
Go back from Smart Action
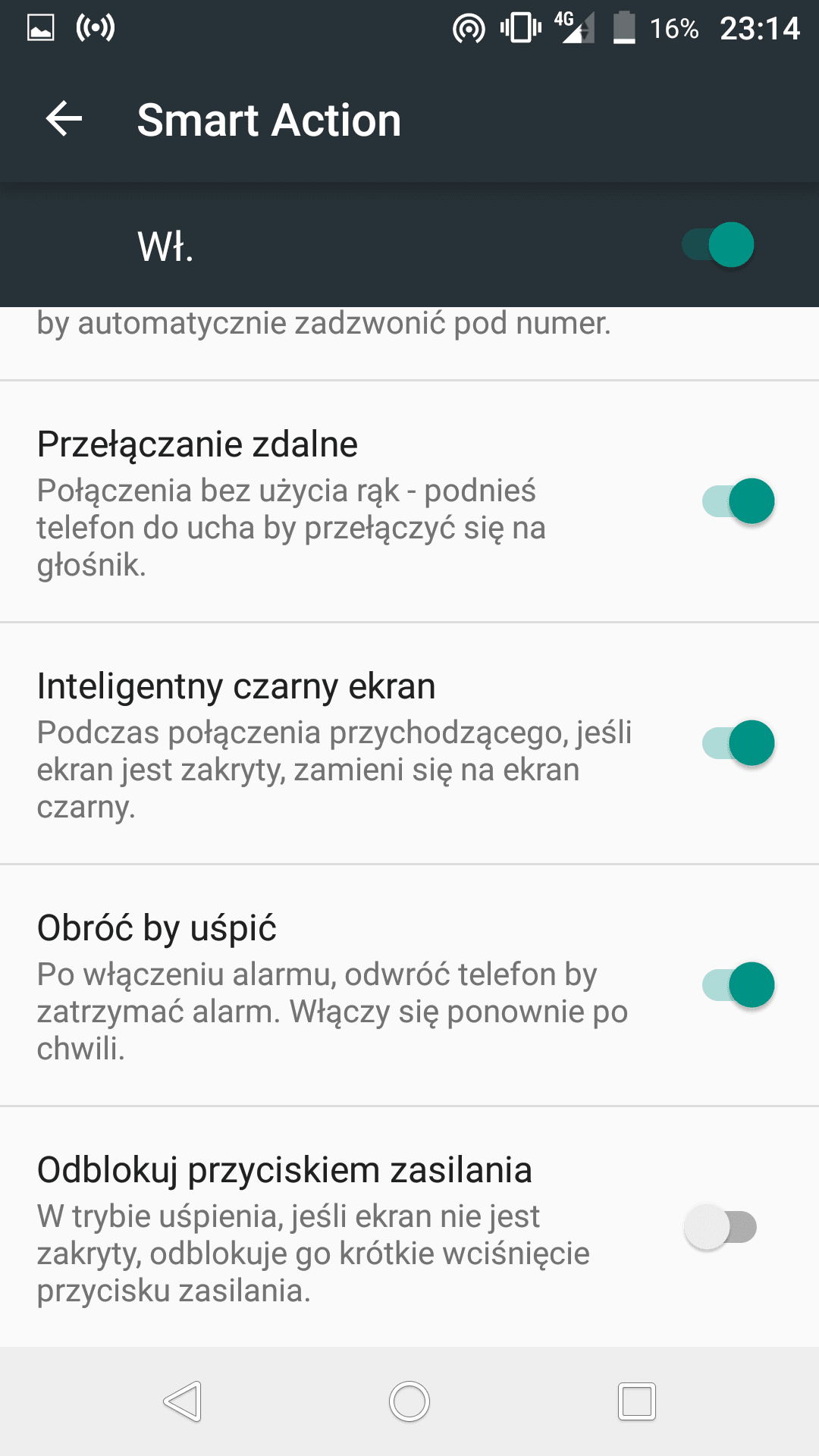pyautogui.click(x=64, y=120)
